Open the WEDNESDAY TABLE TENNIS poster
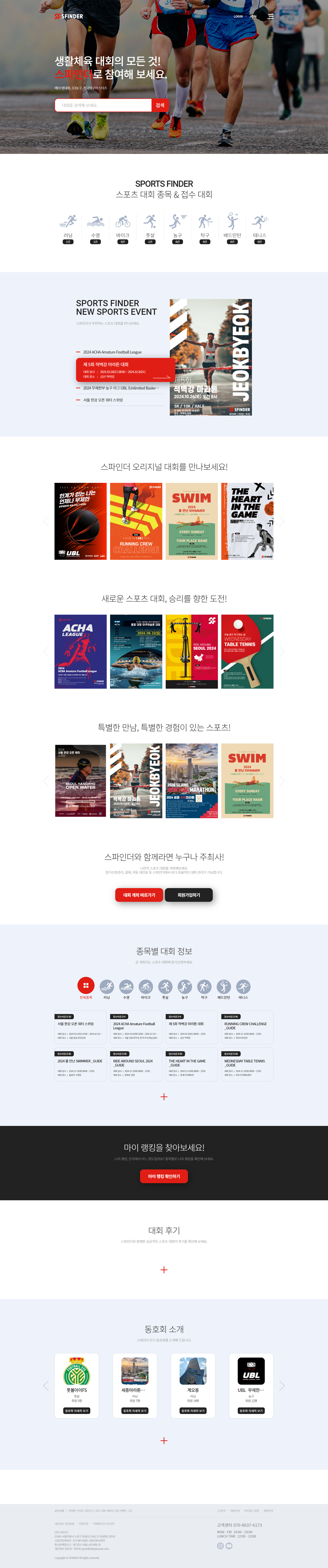Screen dimensions: 328x1568 [x=247, y=651]
